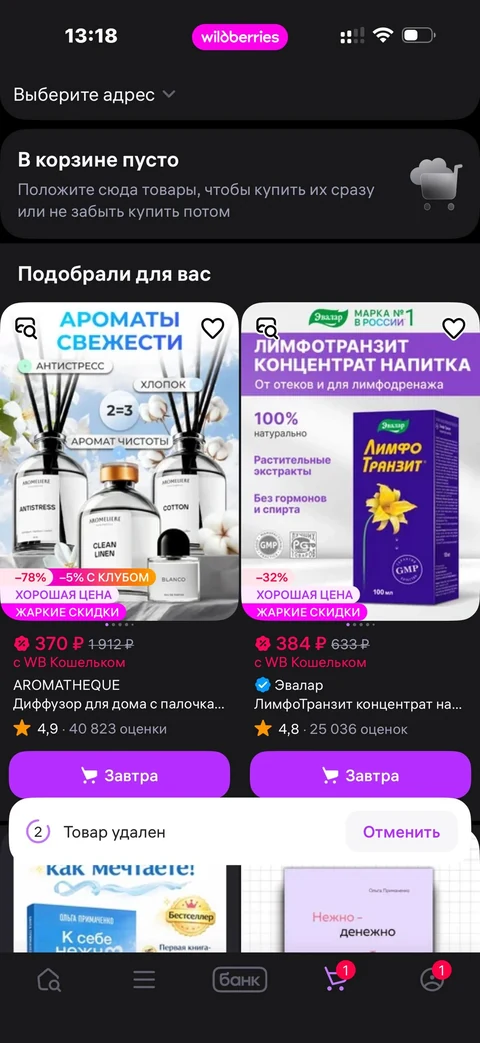Add AROMATHEQUE diffuser to favorites
The width and height of the screenshot is (480, 1043).
pos(213,328)
